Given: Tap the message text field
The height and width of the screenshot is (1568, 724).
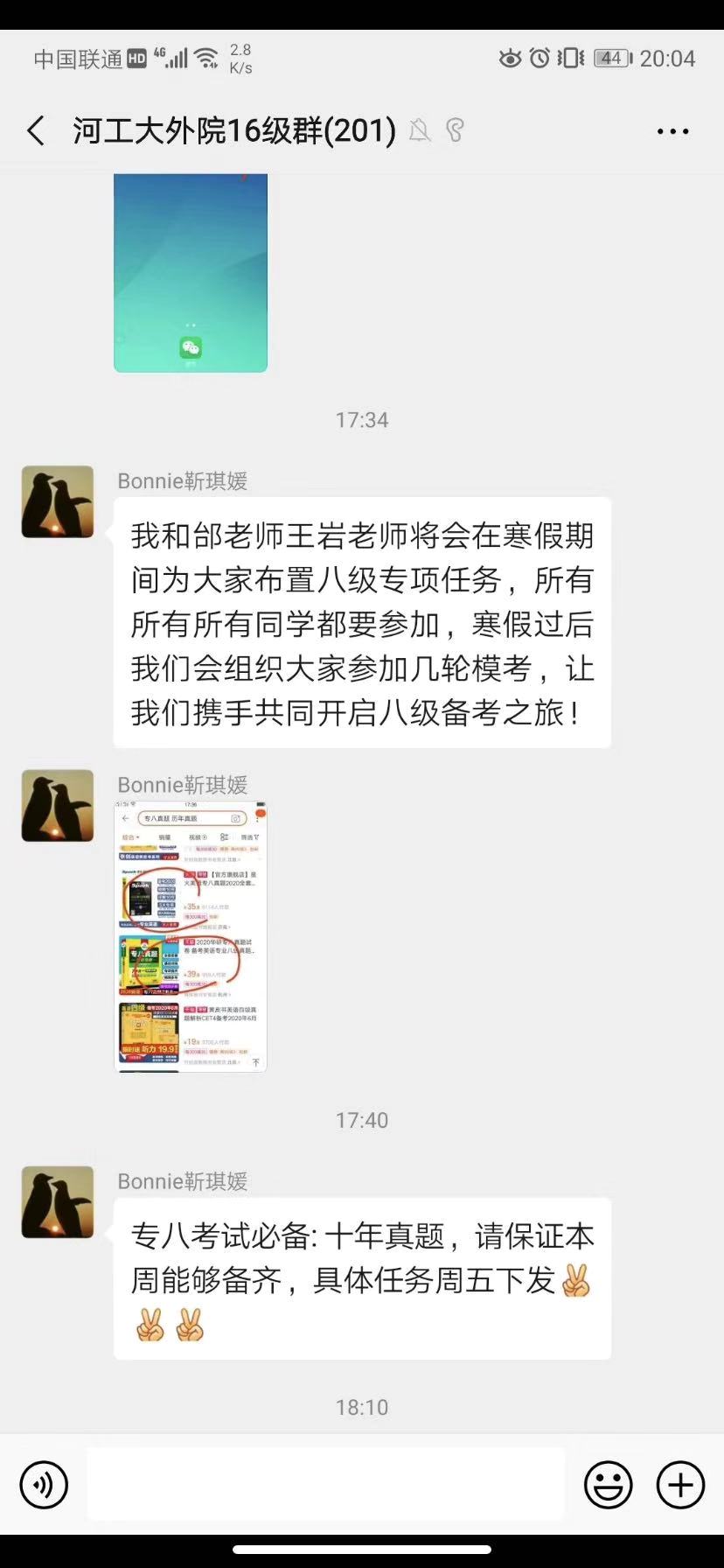Looking at the screenshot, I should coord(325,1484).
